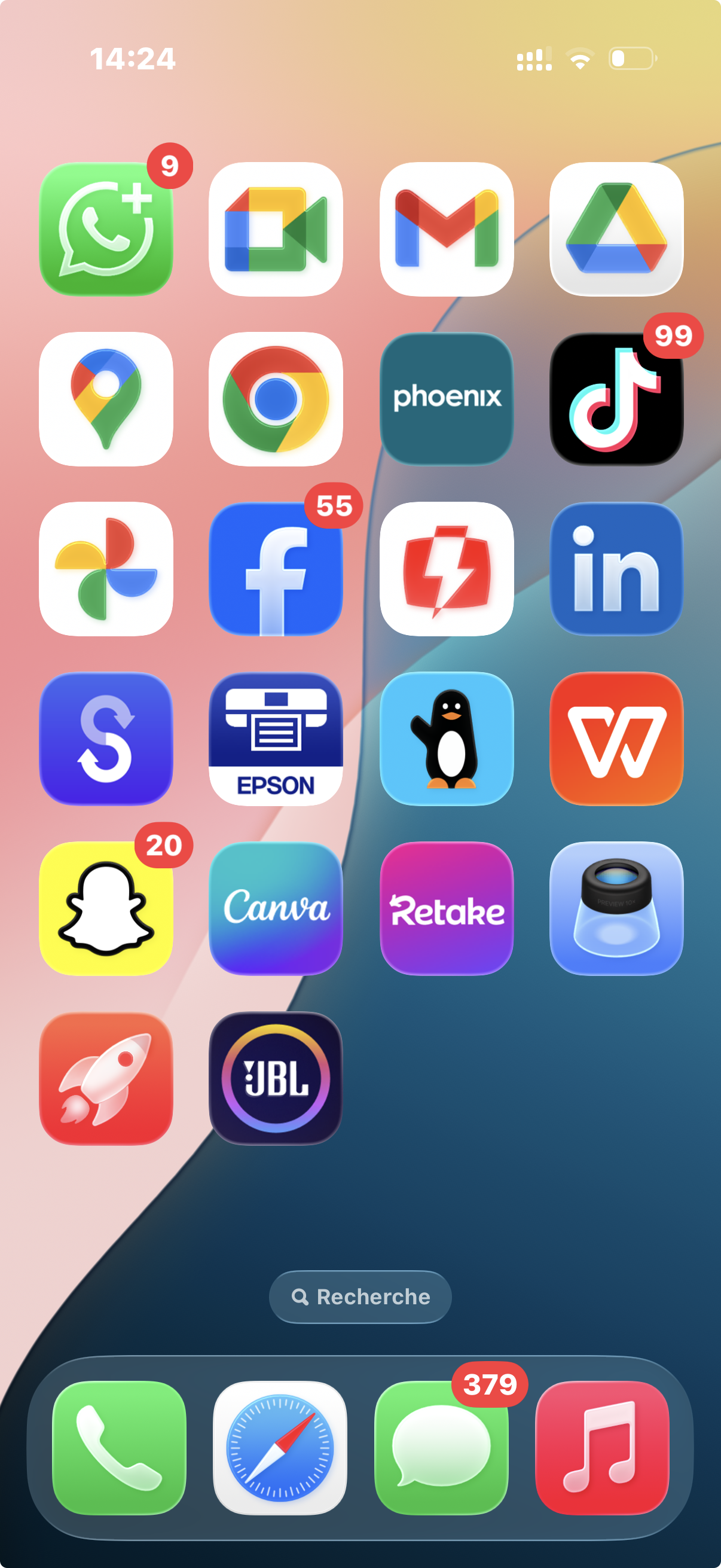The image size is (721, 1568).
Task: Open the WPS Office app
Action: [x=616, y=739]
